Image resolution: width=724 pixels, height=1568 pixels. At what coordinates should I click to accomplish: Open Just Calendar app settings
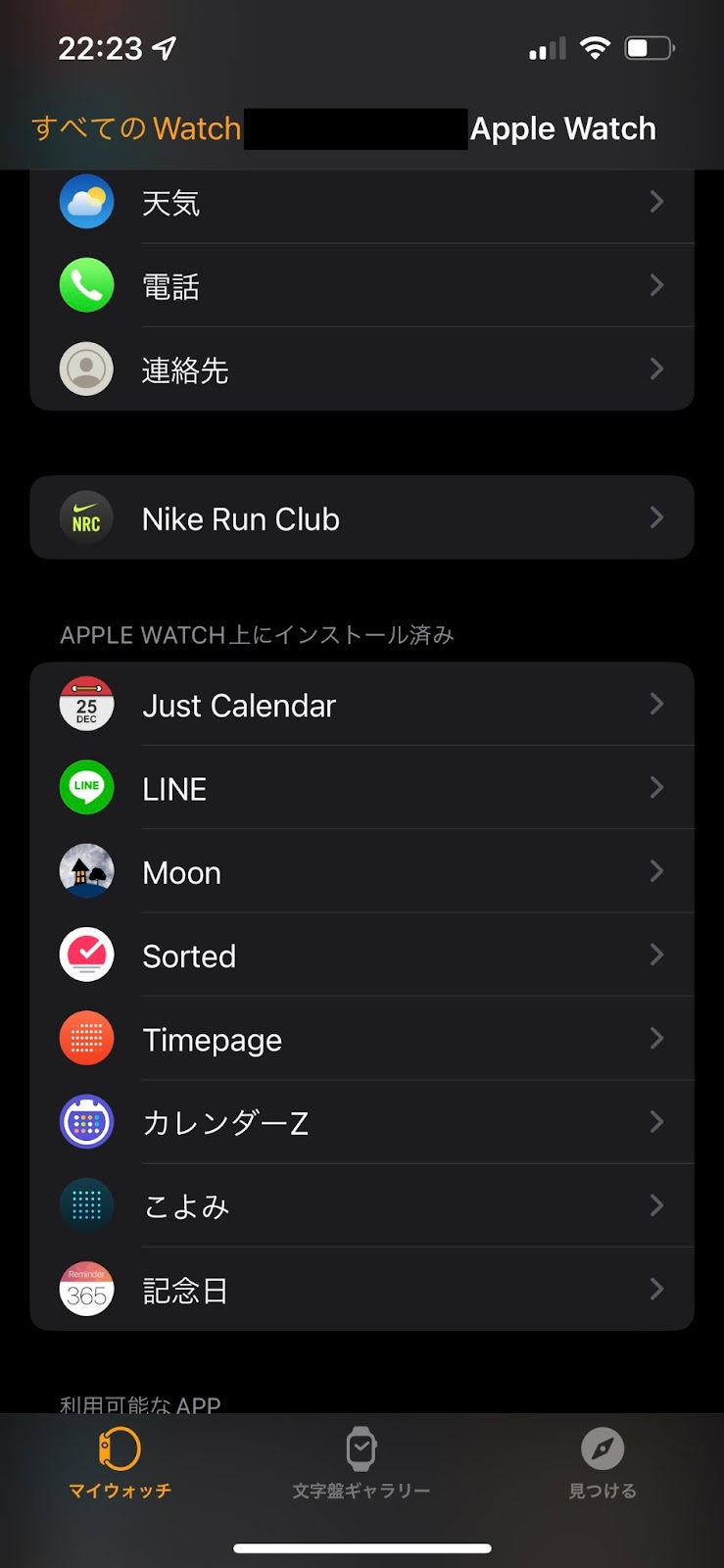[362, 704]
